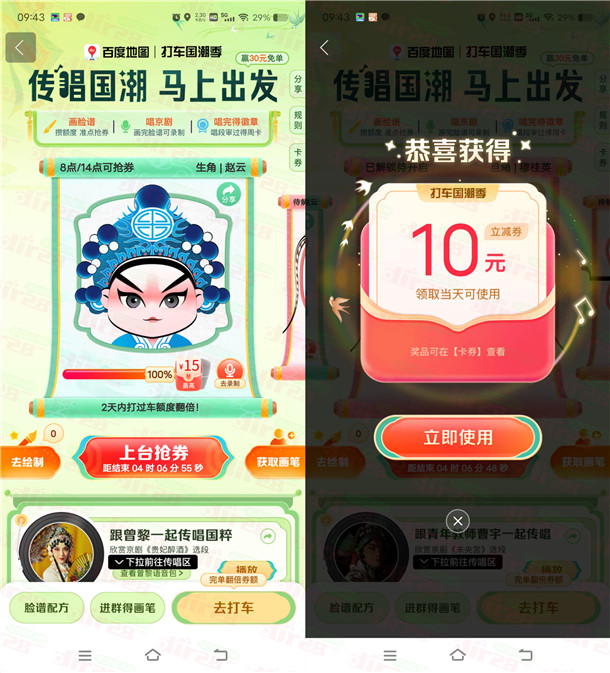Viewport: 610px width, 673px height.
Task: Tap the ¥15 提高 badge
Action: coord(188,371)
